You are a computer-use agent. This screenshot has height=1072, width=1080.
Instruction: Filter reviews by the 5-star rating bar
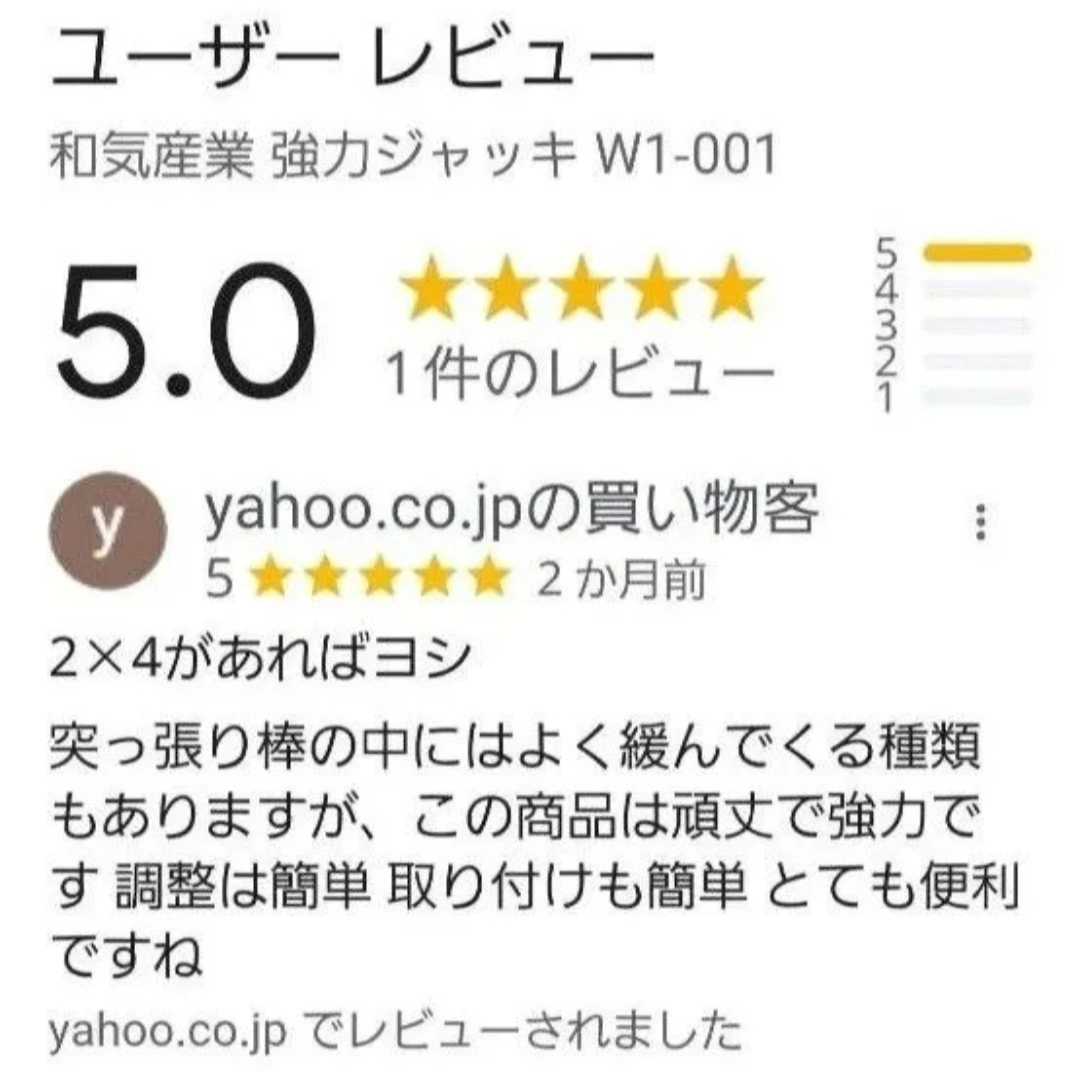pyautogui.click(x=976, y=254)
